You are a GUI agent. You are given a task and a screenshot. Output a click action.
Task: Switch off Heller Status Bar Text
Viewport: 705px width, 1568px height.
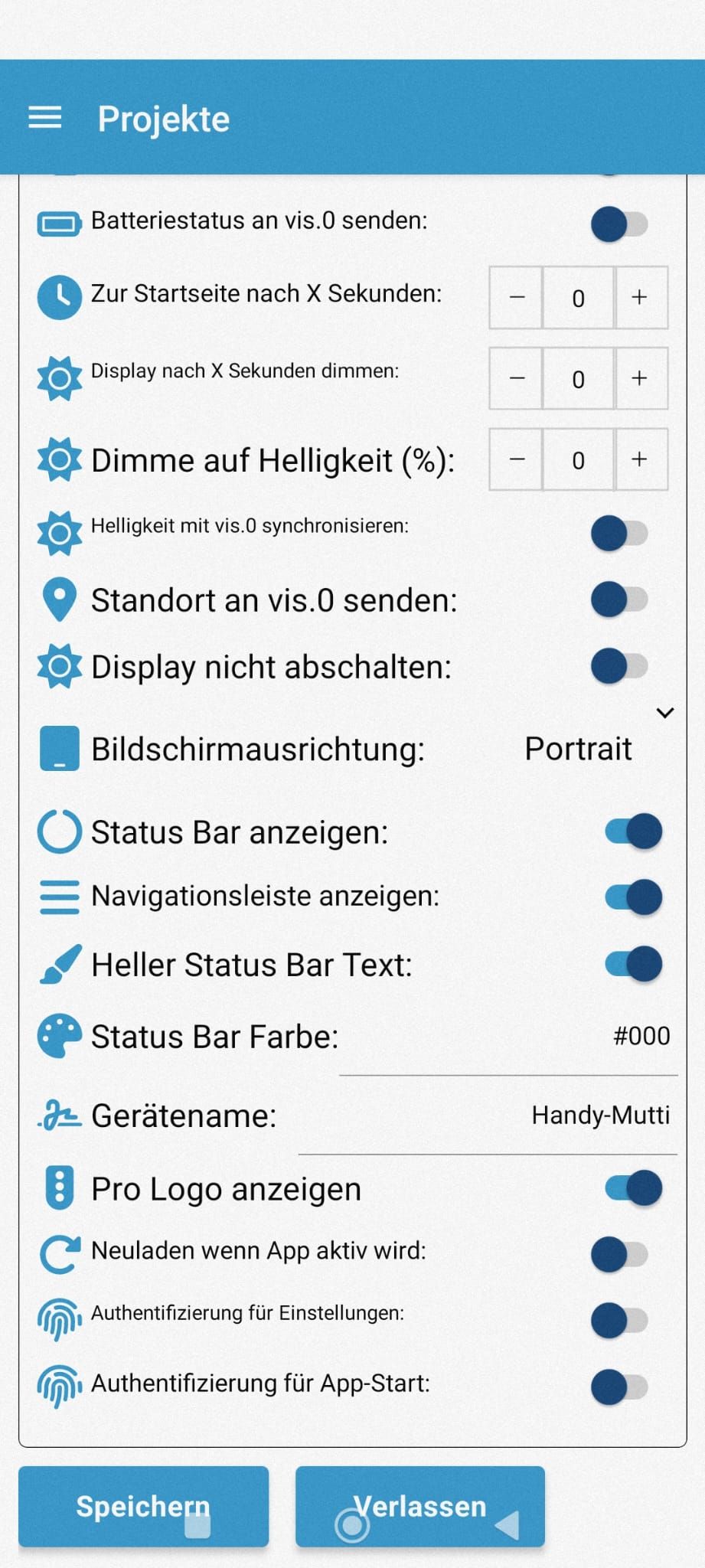633,964
